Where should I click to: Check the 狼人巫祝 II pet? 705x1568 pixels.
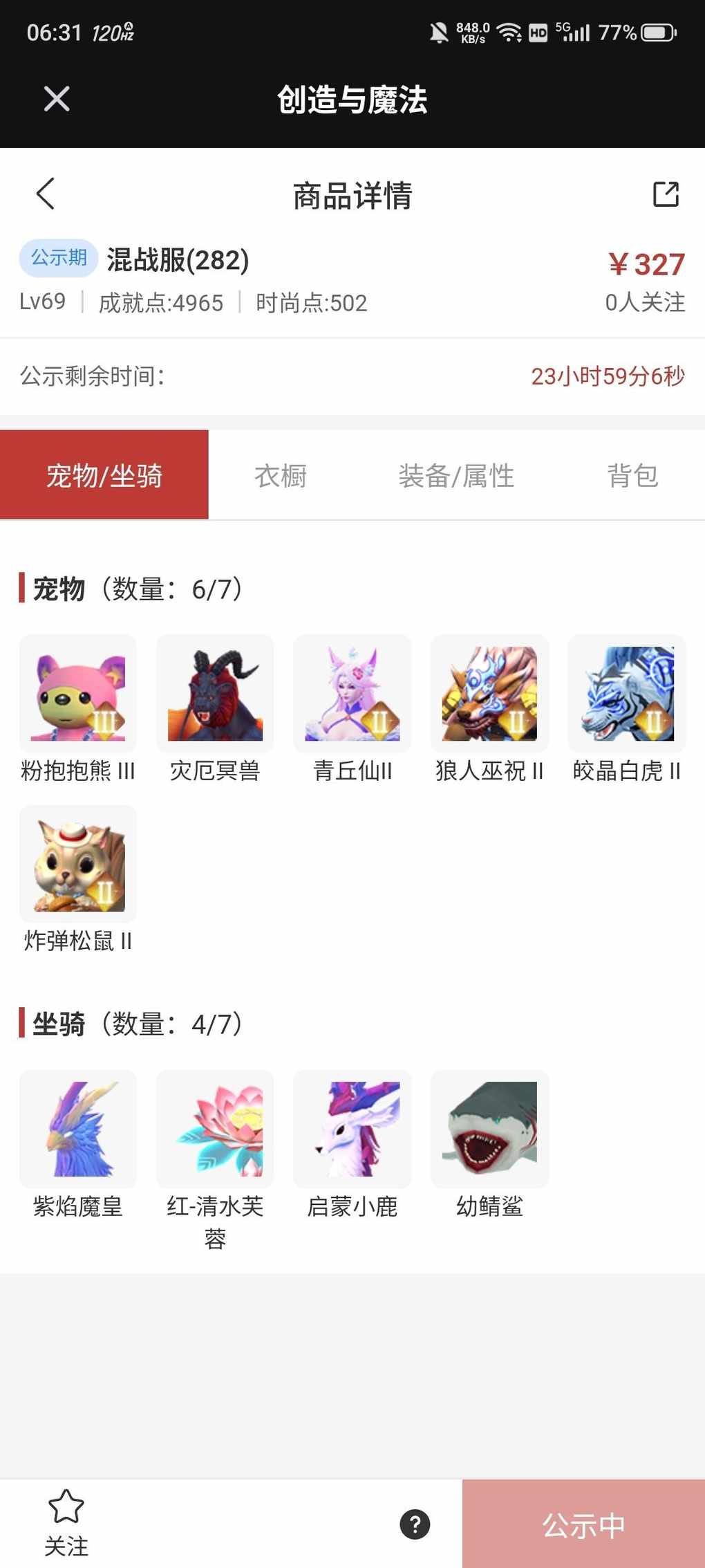pyautogui.click(x=489, y=694)
